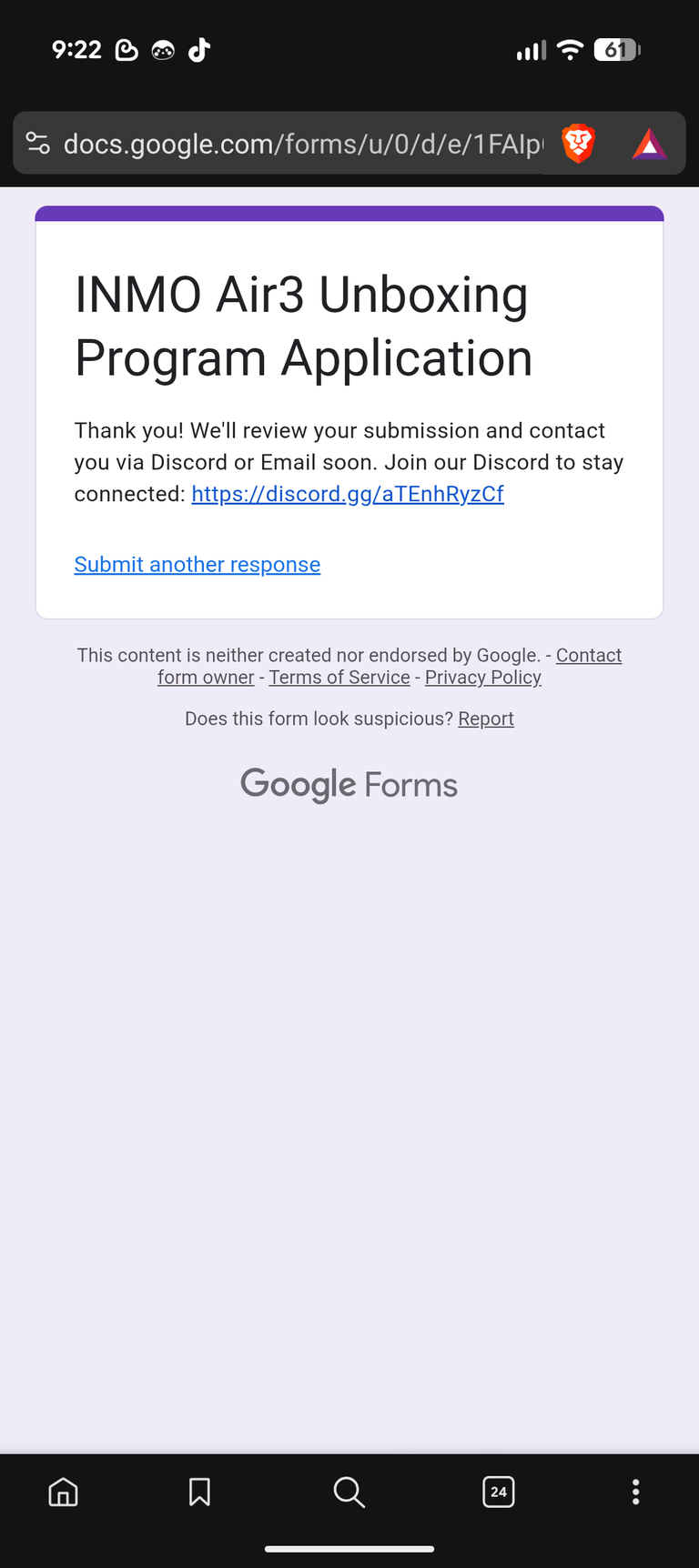
Task: Tap the URL address field
Action: (303, 144)
